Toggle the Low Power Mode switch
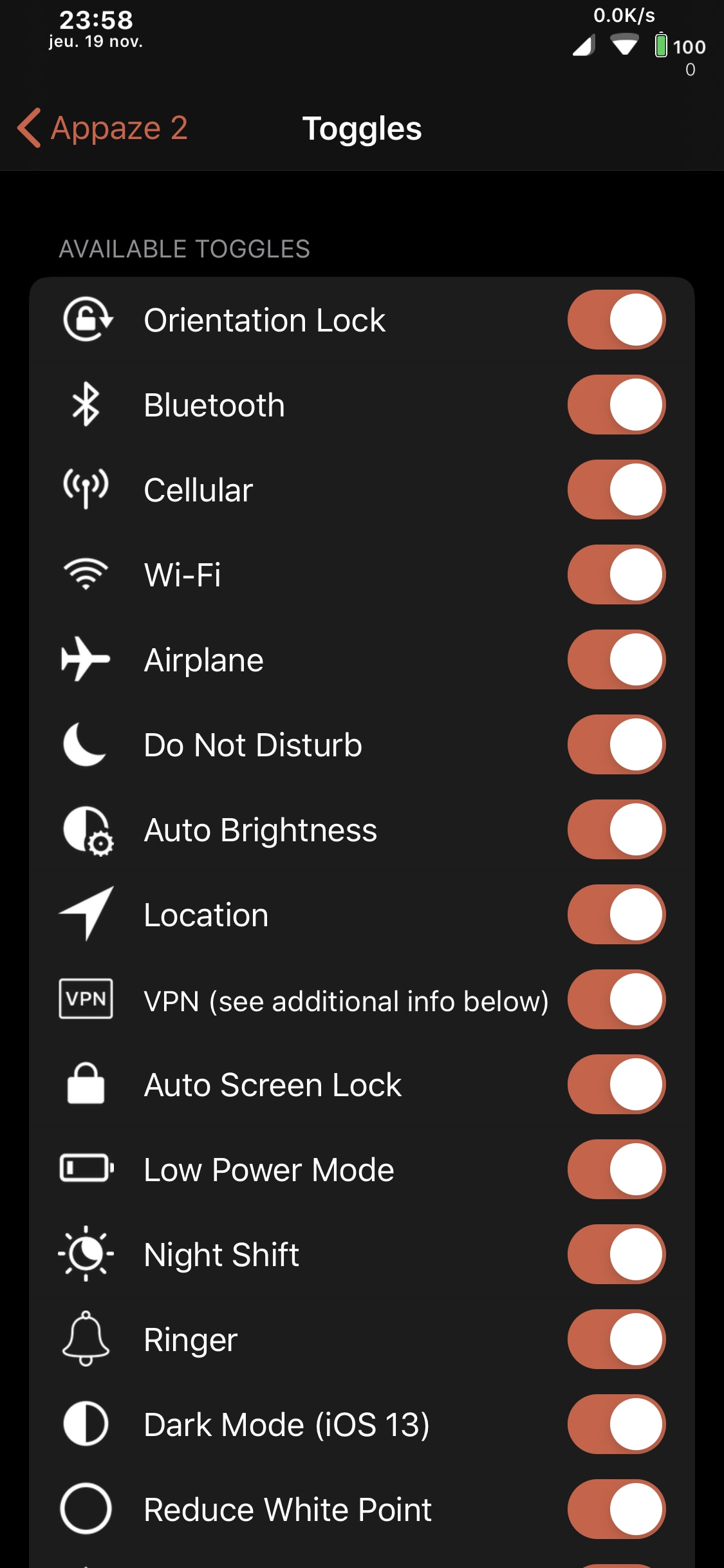This screenshot has height=1568, width=724. (x=617, y=1170)
